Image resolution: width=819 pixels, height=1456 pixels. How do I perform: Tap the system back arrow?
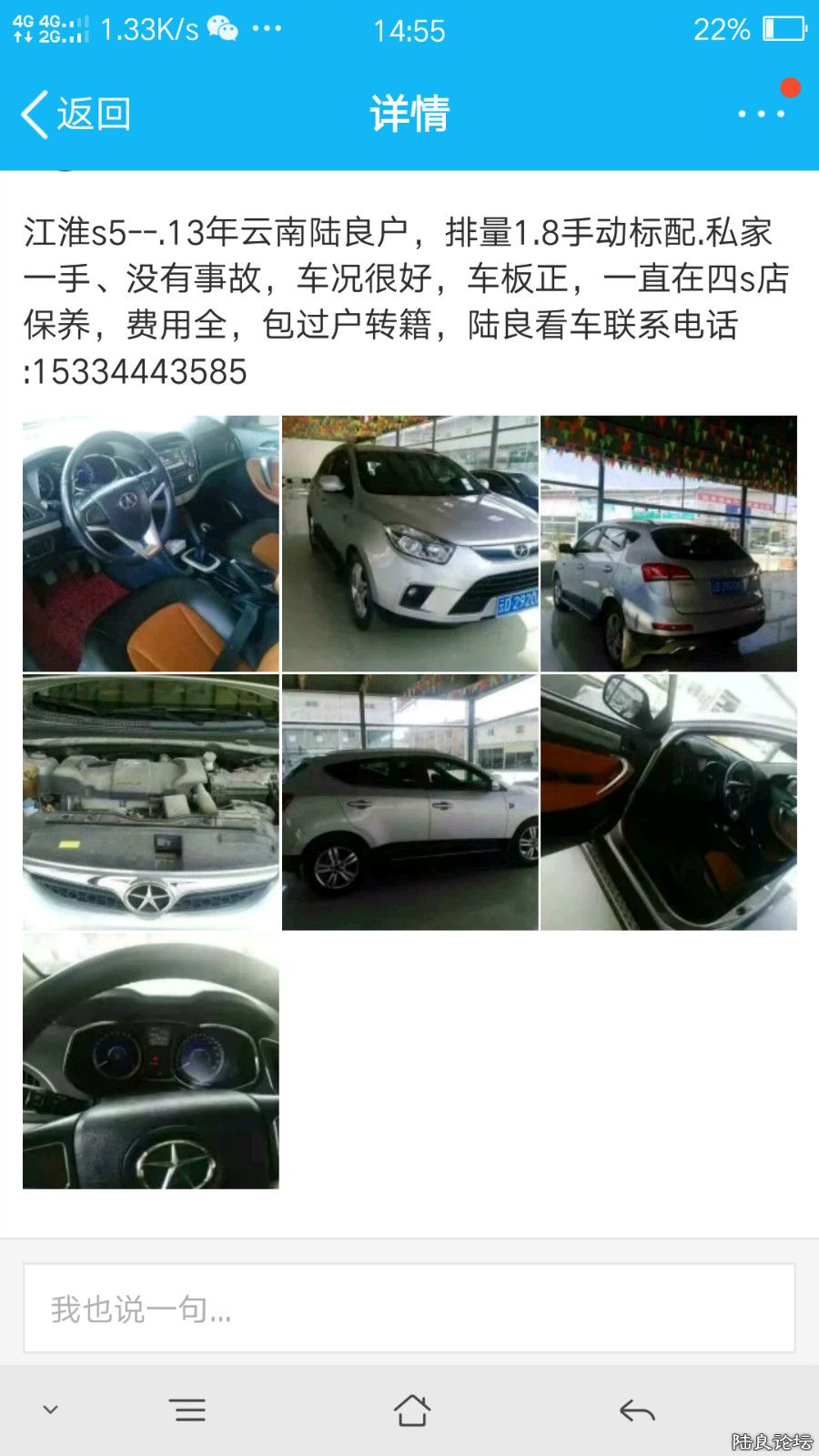coord(637,1410)
